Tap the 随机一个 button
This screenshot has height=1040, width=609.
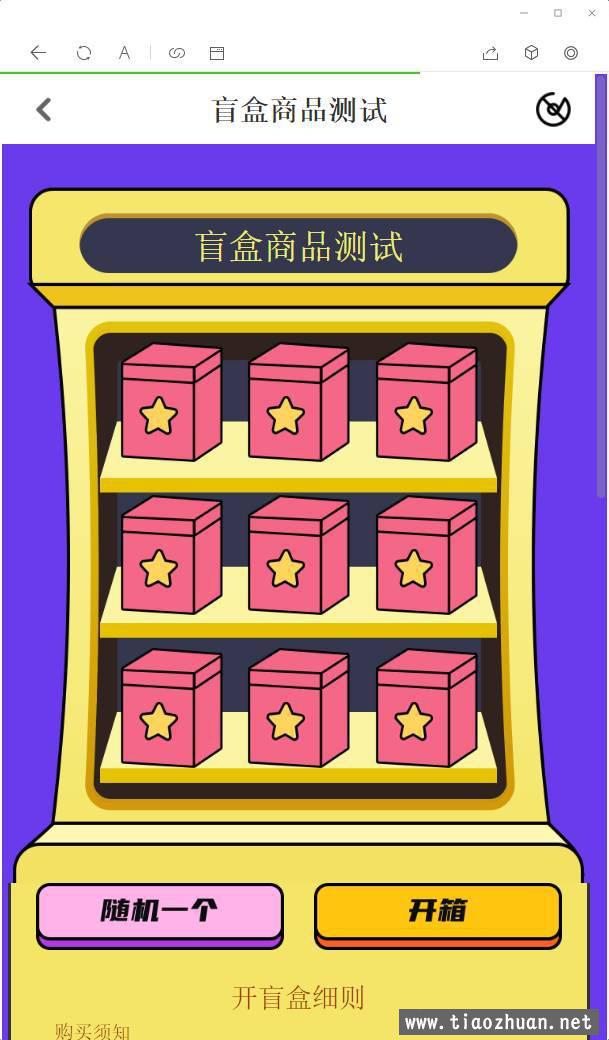(x=160, y=911)
